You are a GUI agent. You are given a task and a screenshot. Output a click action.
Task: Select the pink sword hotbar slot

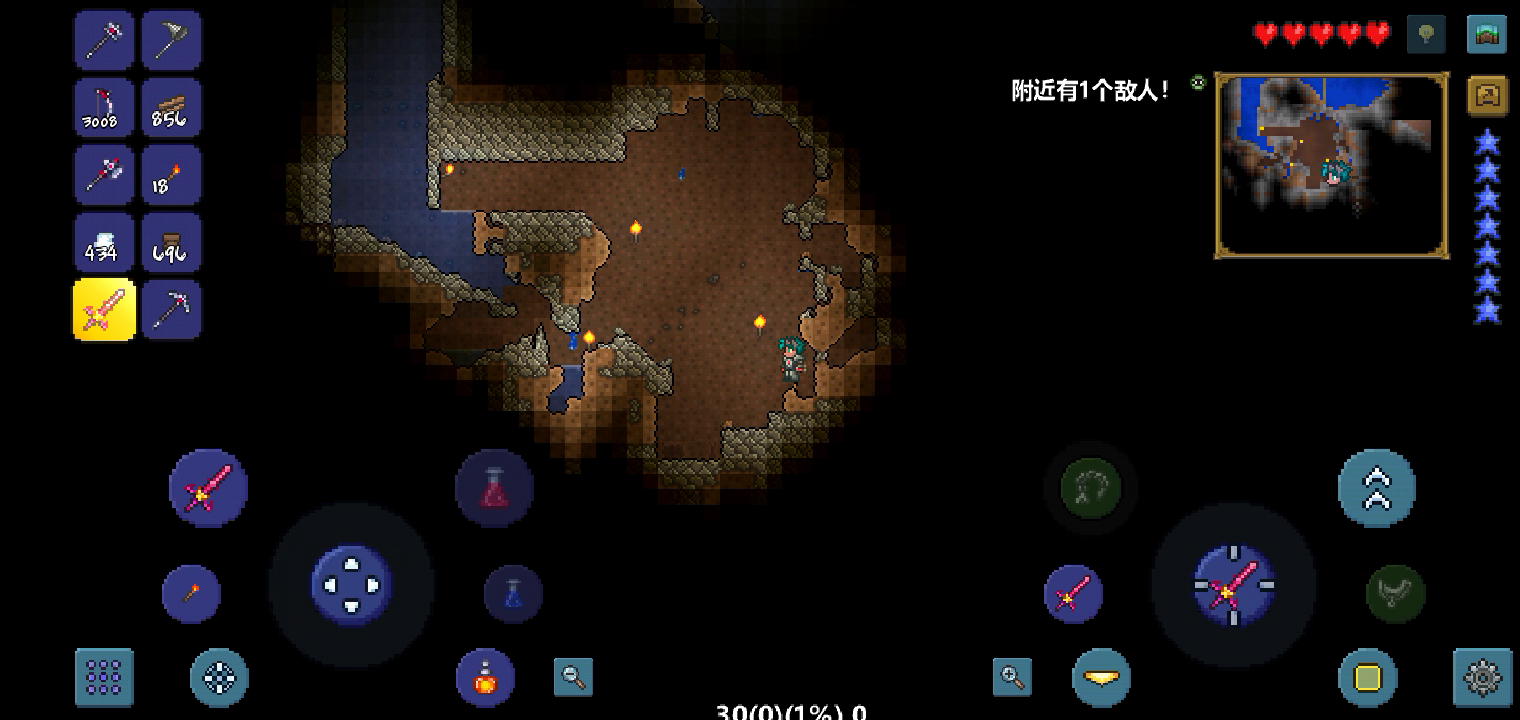click(104, 310)
